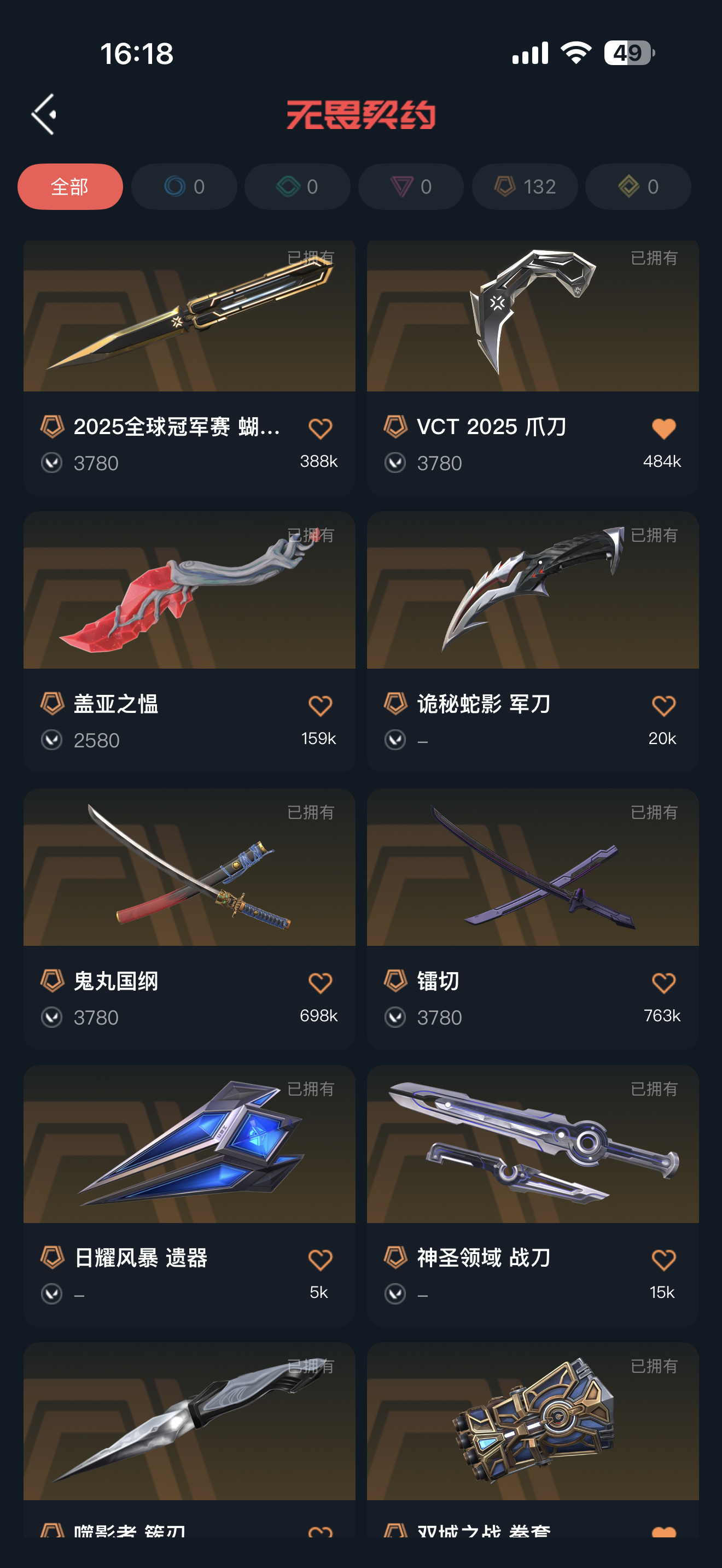Like the 诡秘蛇影 军刀 skin
The height and width of the screenshot is (1568, 722).
point(663,705)
